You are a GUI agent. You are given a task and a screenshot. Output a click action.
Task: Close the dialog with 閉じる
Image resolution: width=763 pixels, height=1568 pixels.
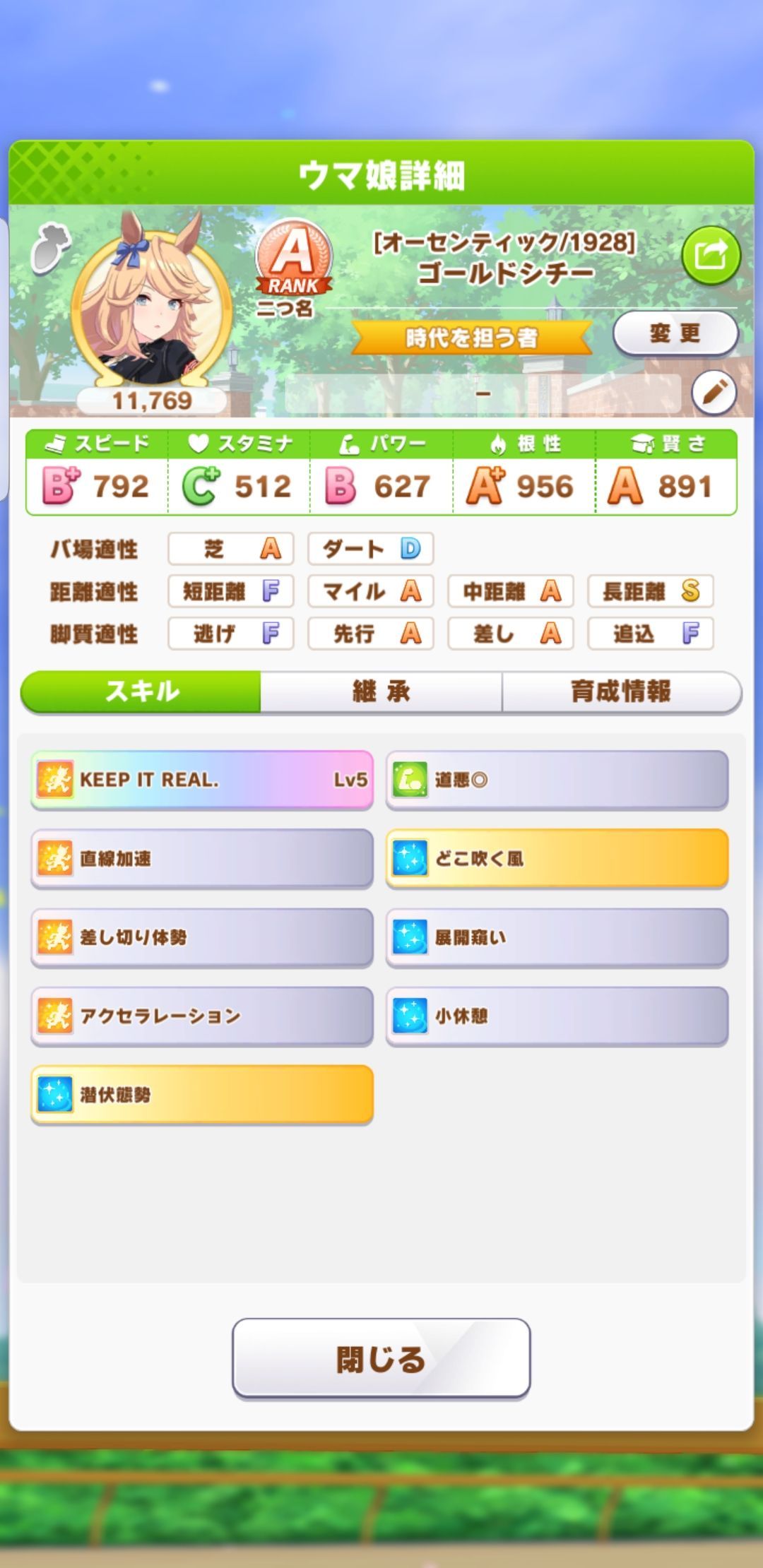click(x=381, y=1358)
